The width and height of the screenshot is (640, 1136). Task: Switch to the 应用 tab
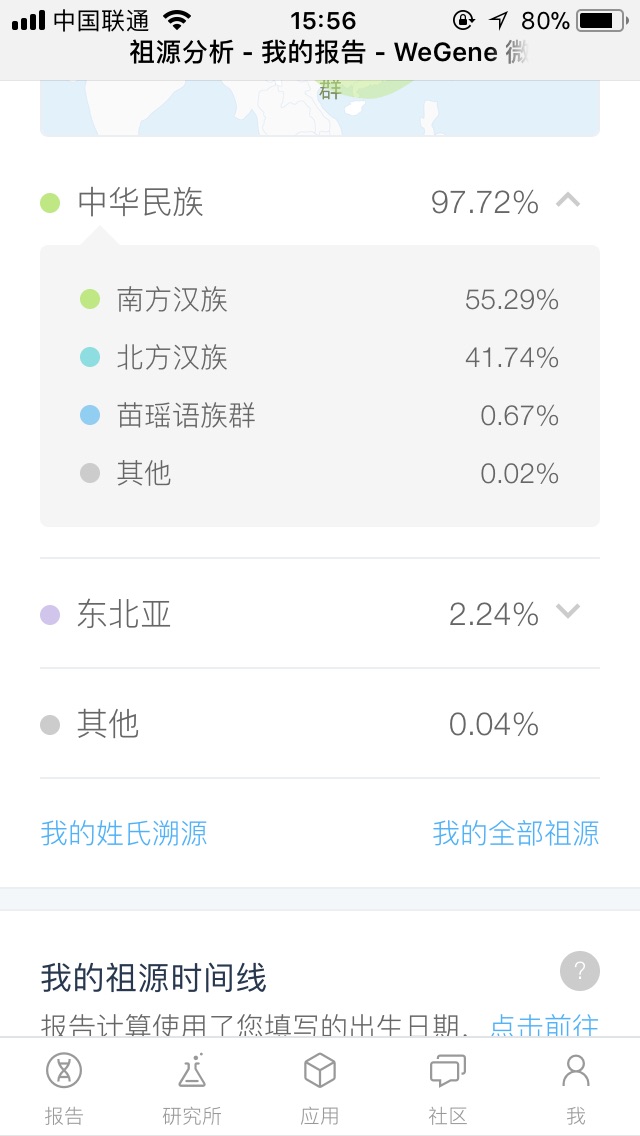coord(320,1087)
